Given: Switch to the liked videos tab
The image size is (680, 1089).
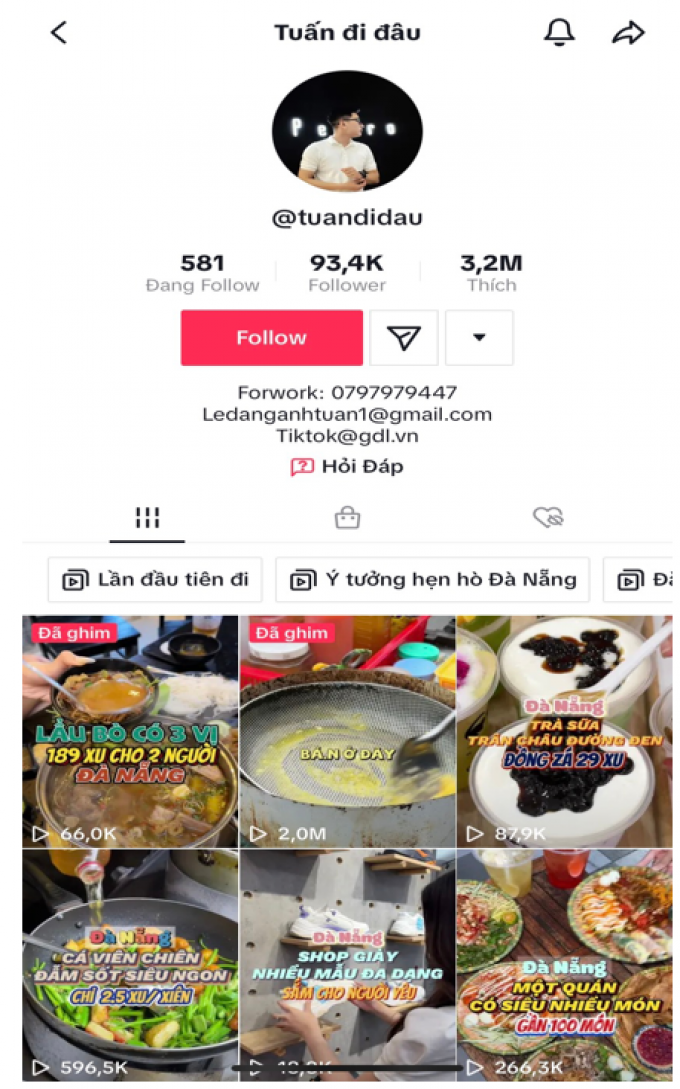Looking at the screenshot, I should tap(548, 517).
